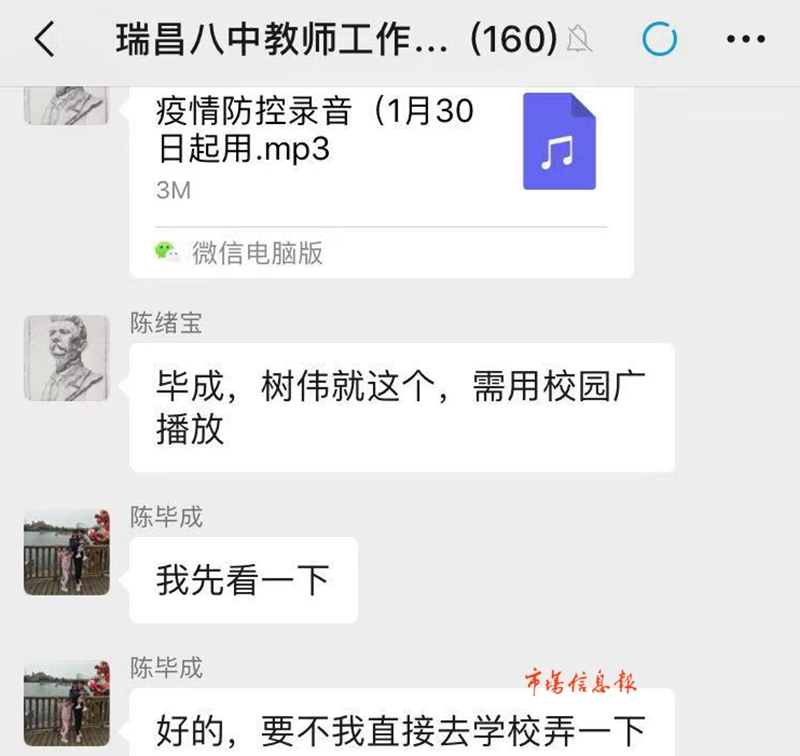The width and height of the screenshot is (800, 756).
Task: Tap 陈毕成's avatar beside 我先看一下
Action: point(66,552)
